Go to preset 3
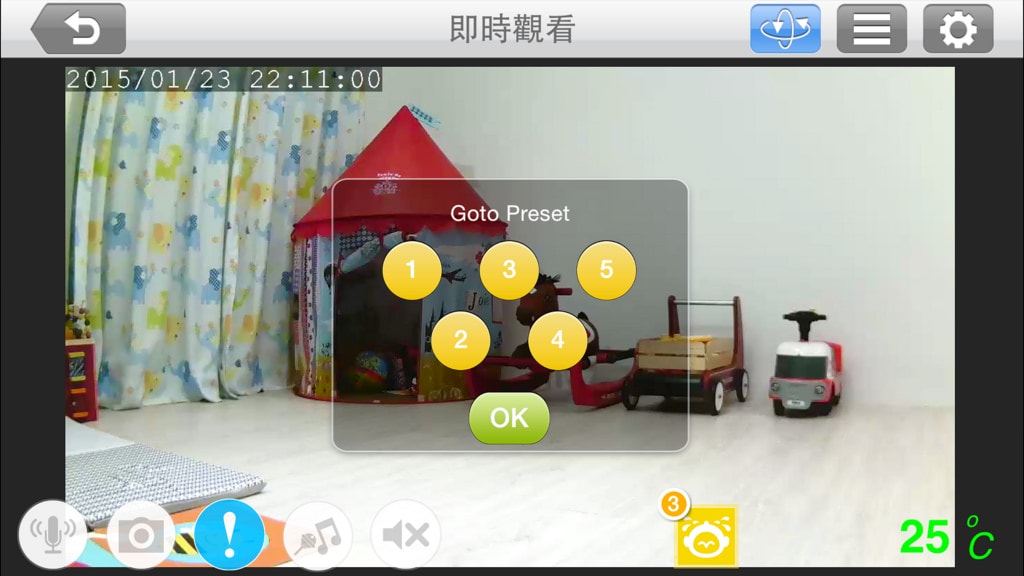Viewport: 1024px width, 576px height. tap(509, 270)
